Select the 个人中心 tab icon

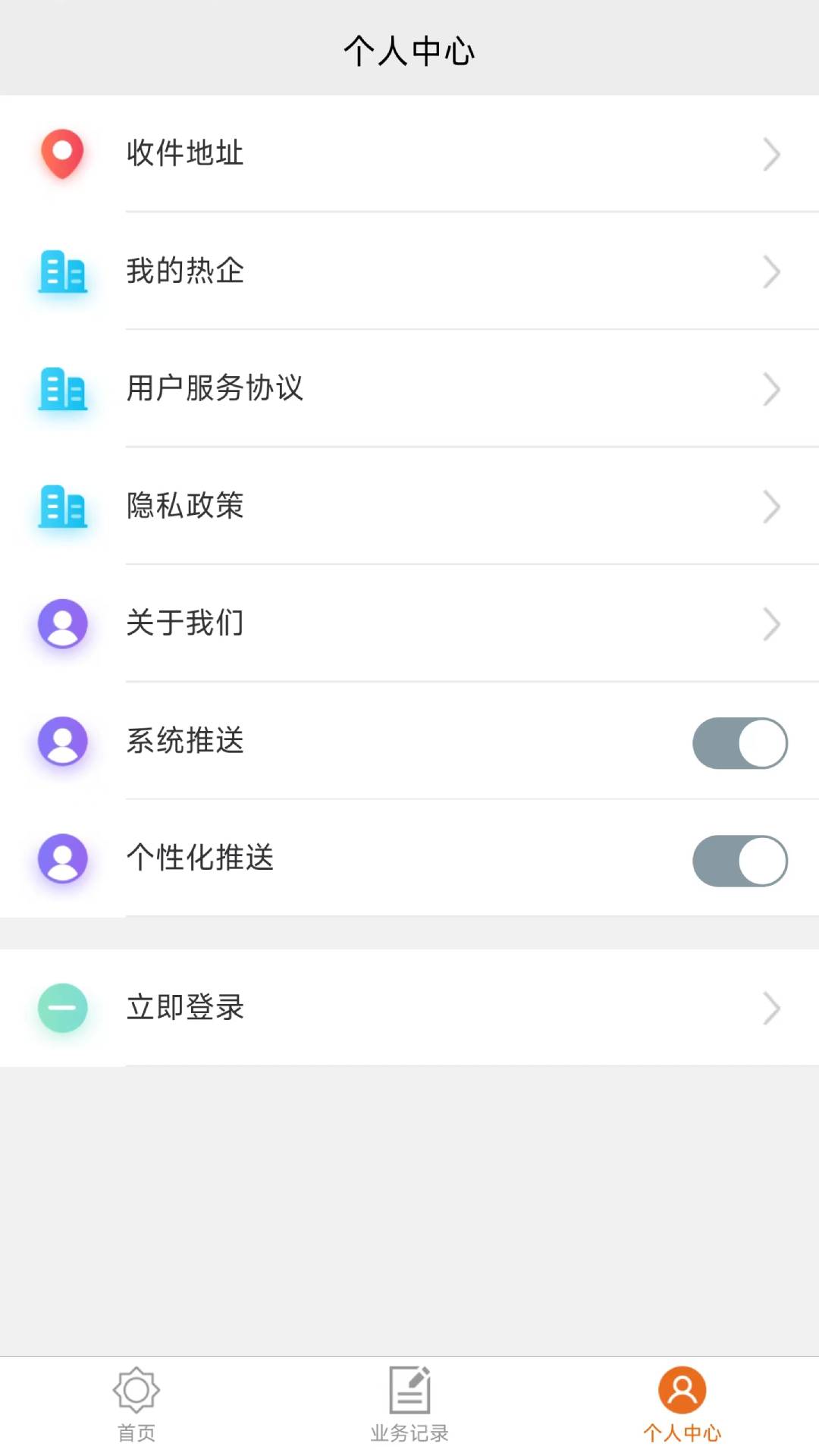[x=683, y=1392]
